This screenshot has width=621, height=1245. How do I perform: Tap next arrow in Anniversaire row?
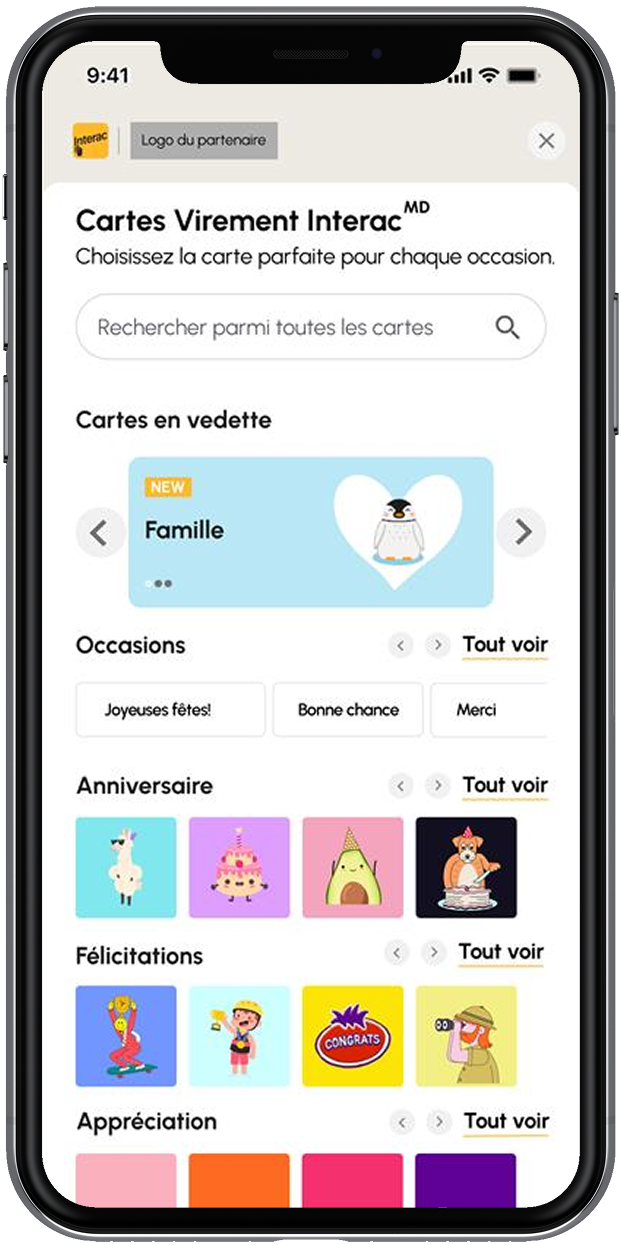[437, 786]
